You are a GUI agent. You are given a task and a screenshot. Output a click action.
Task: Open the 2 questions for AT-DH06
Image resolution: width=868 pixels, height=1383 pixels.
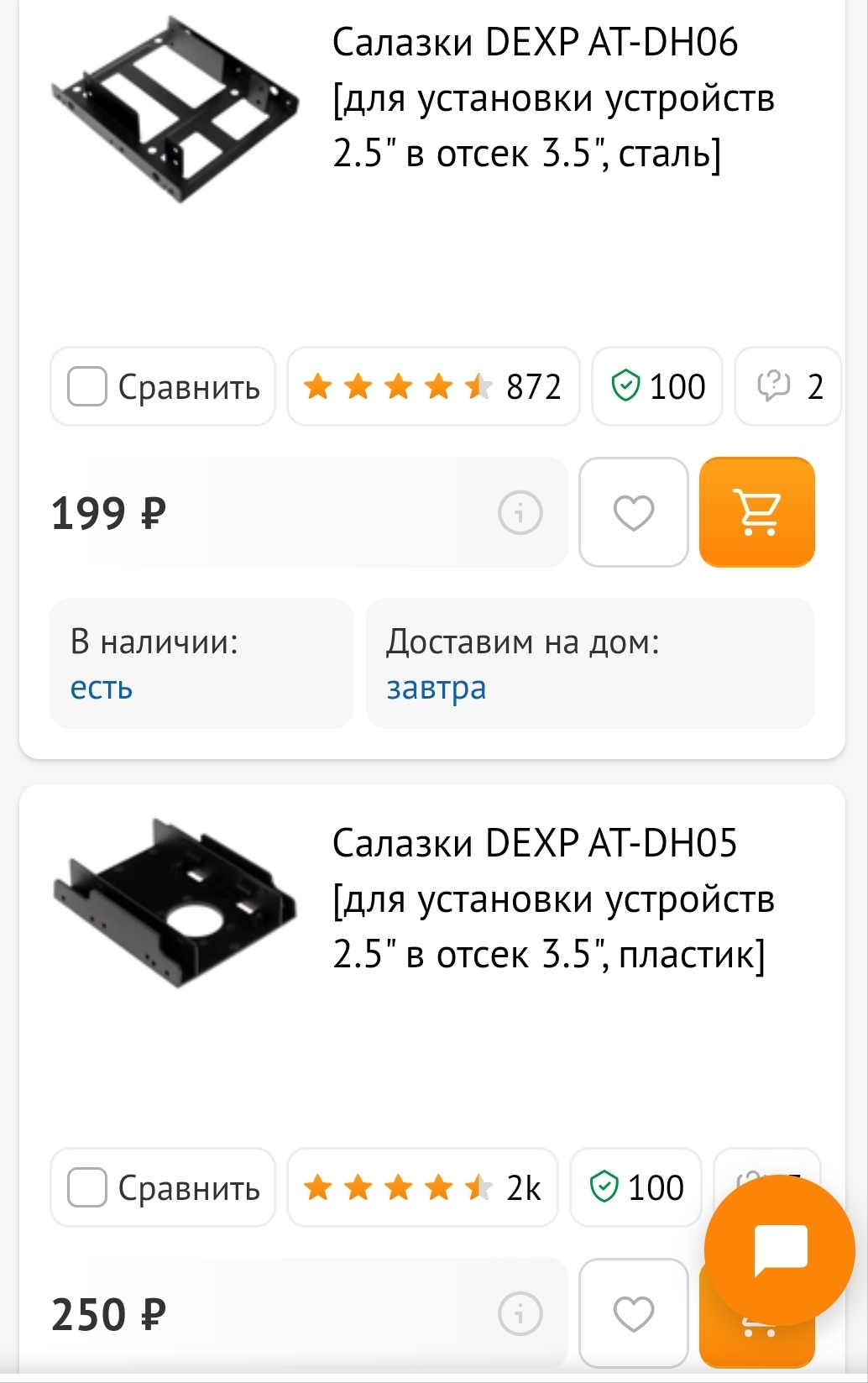click(789, 387)
